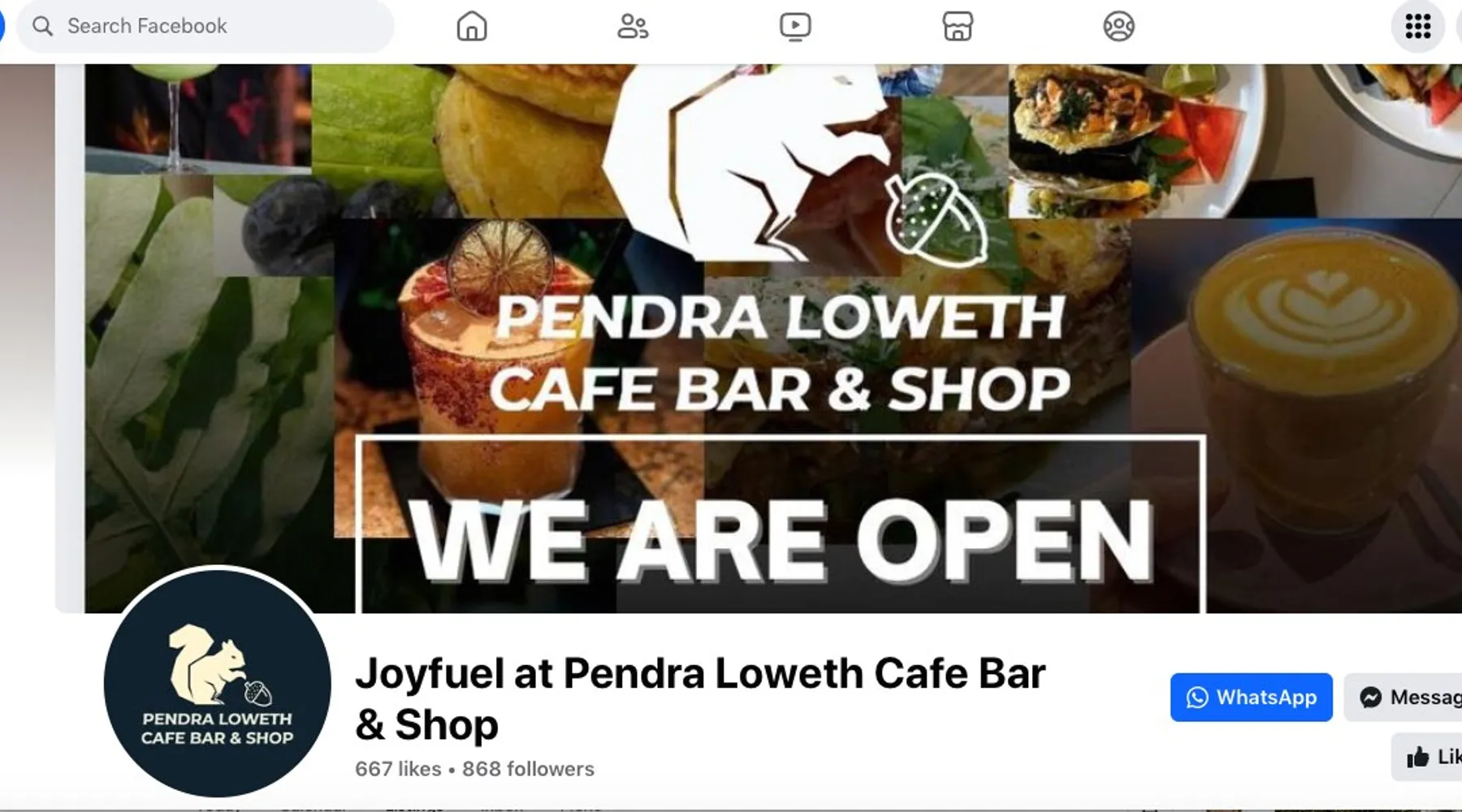1462x812 pixels.
Task: View the Pendra Loweth profile picture
Action: coord(217,682)
